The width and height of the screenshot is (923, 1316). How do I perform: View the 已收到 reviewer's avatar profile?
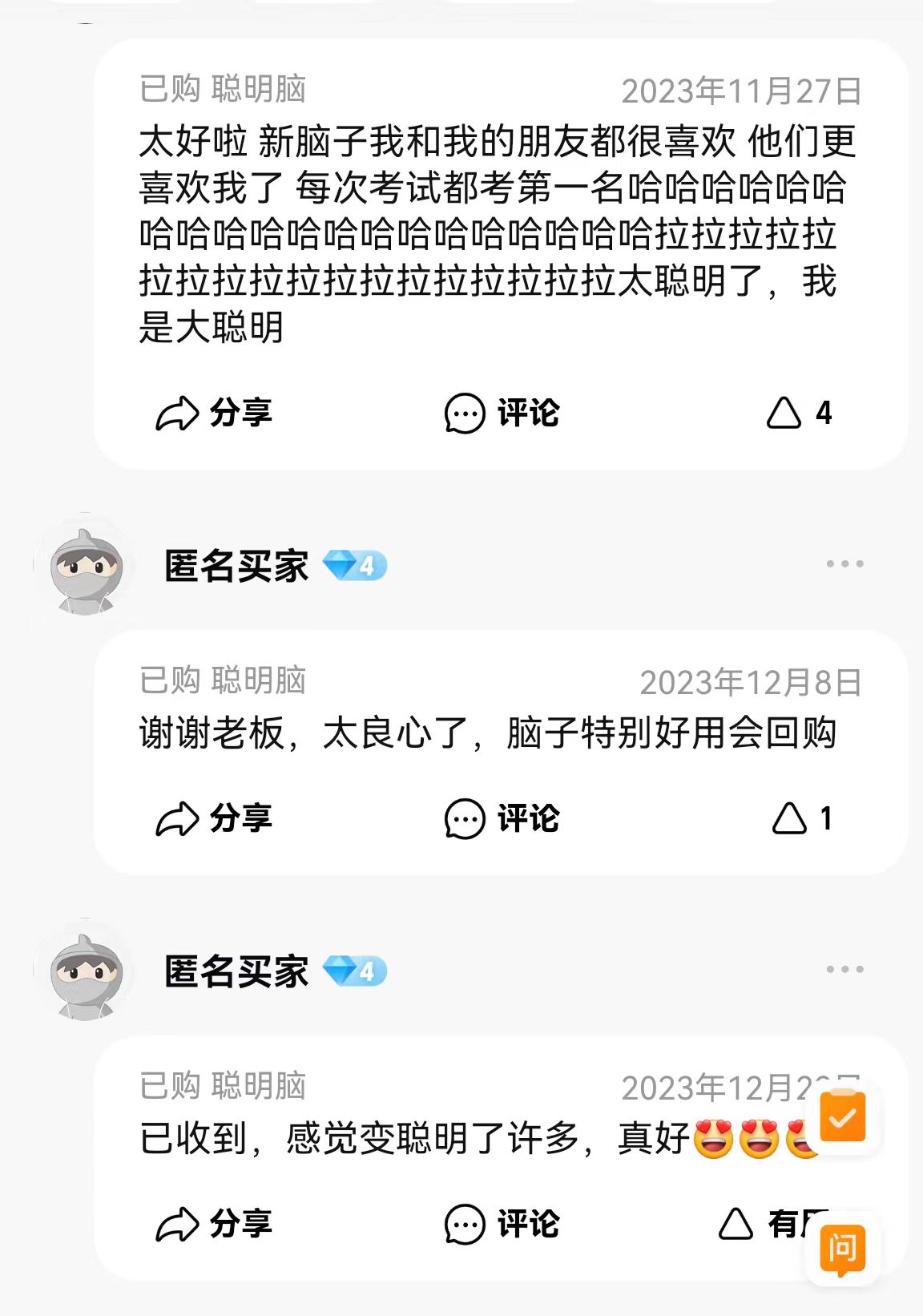pyautogui.click(x=86, y=971)
